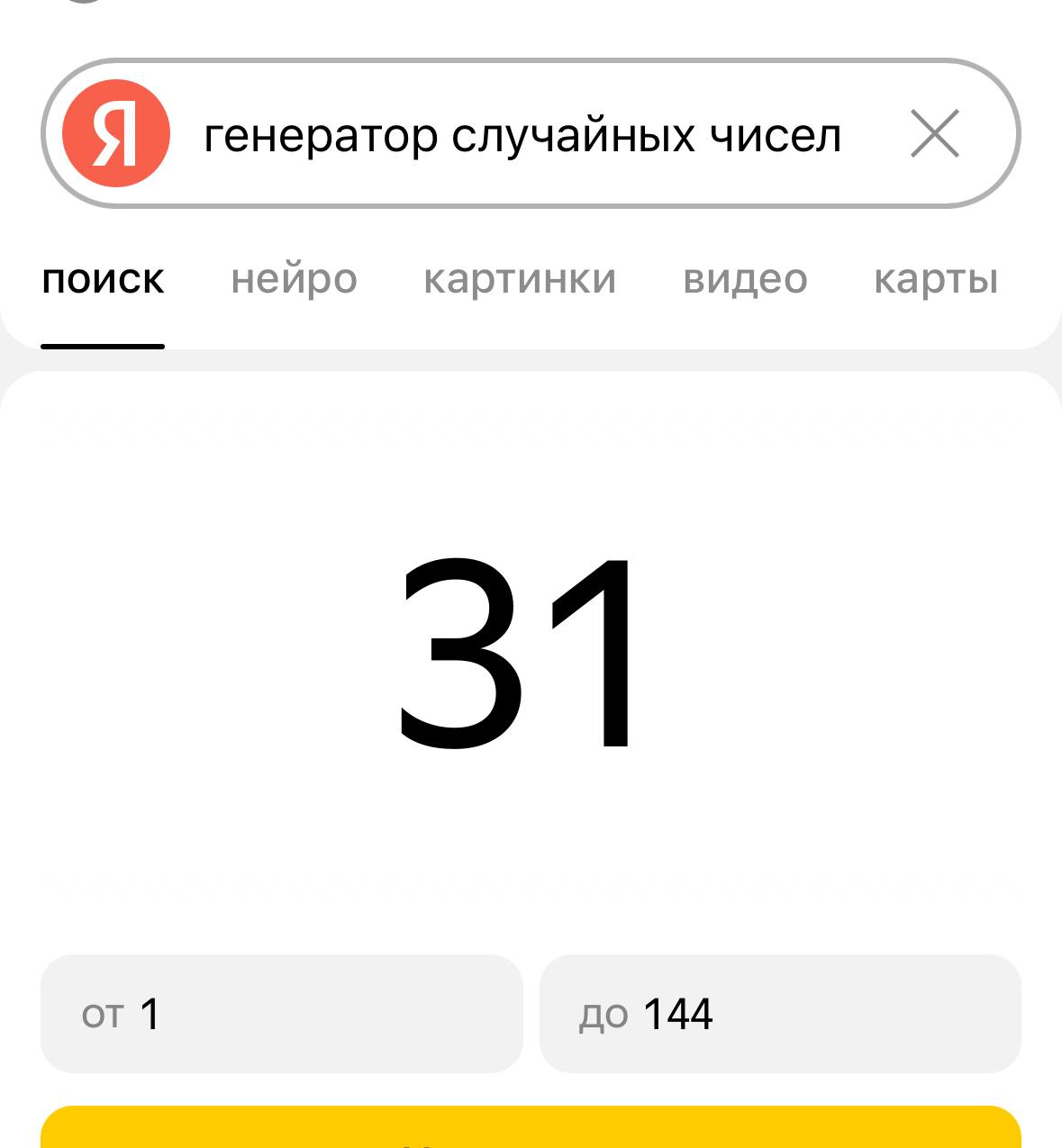Viewport: 1062px width, 1148px height.
Task: Switch to the нейро tab
Action: (x=294, y=280)
